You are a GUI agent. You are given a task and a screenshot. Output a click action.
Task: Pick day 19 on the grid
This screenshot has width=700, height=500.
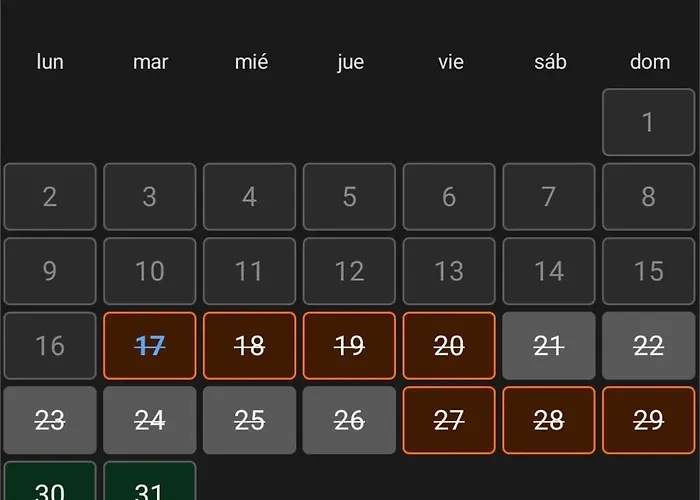coord(349,346)
